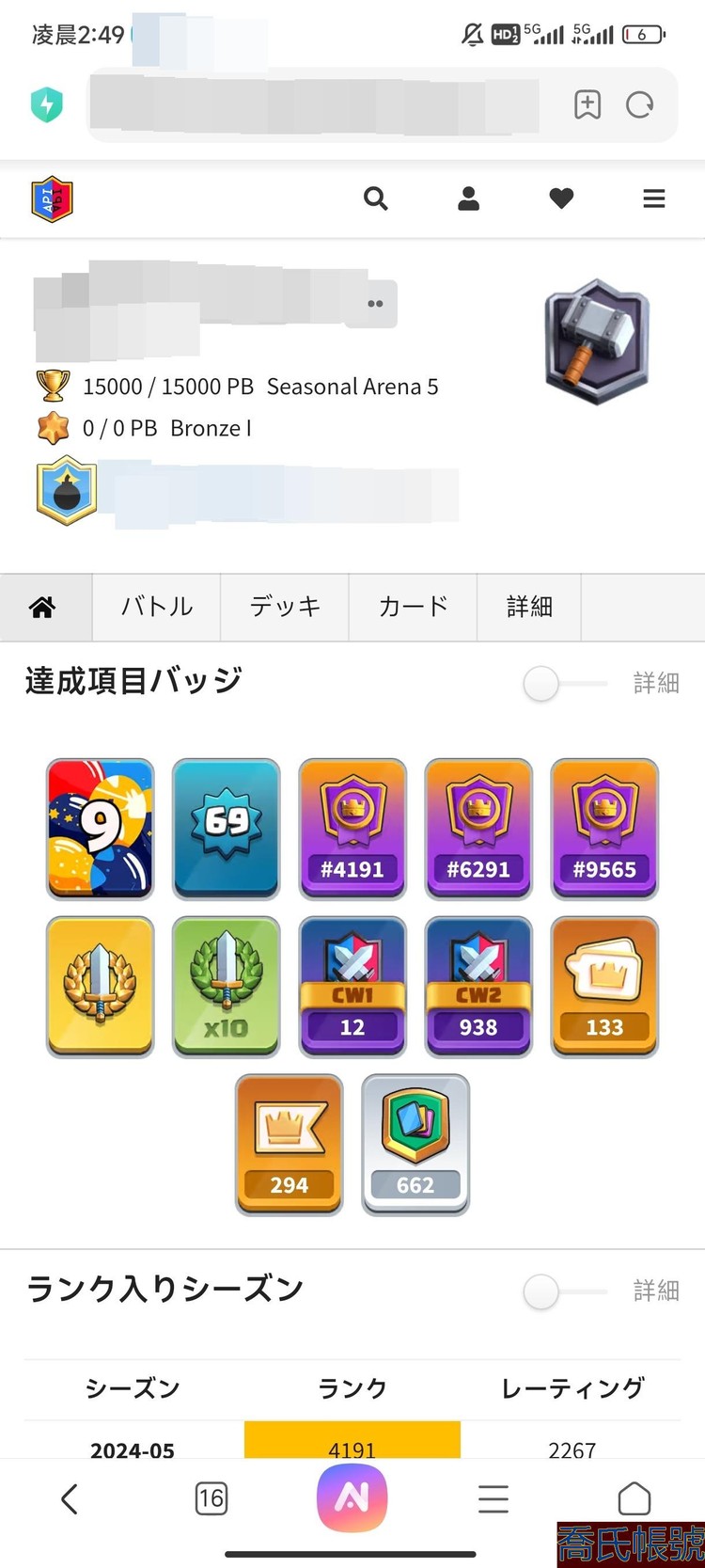Open the tab counter showing 16
Image resolution: width=705 pixels, height=1568 pixels.
click(211, 1498)
